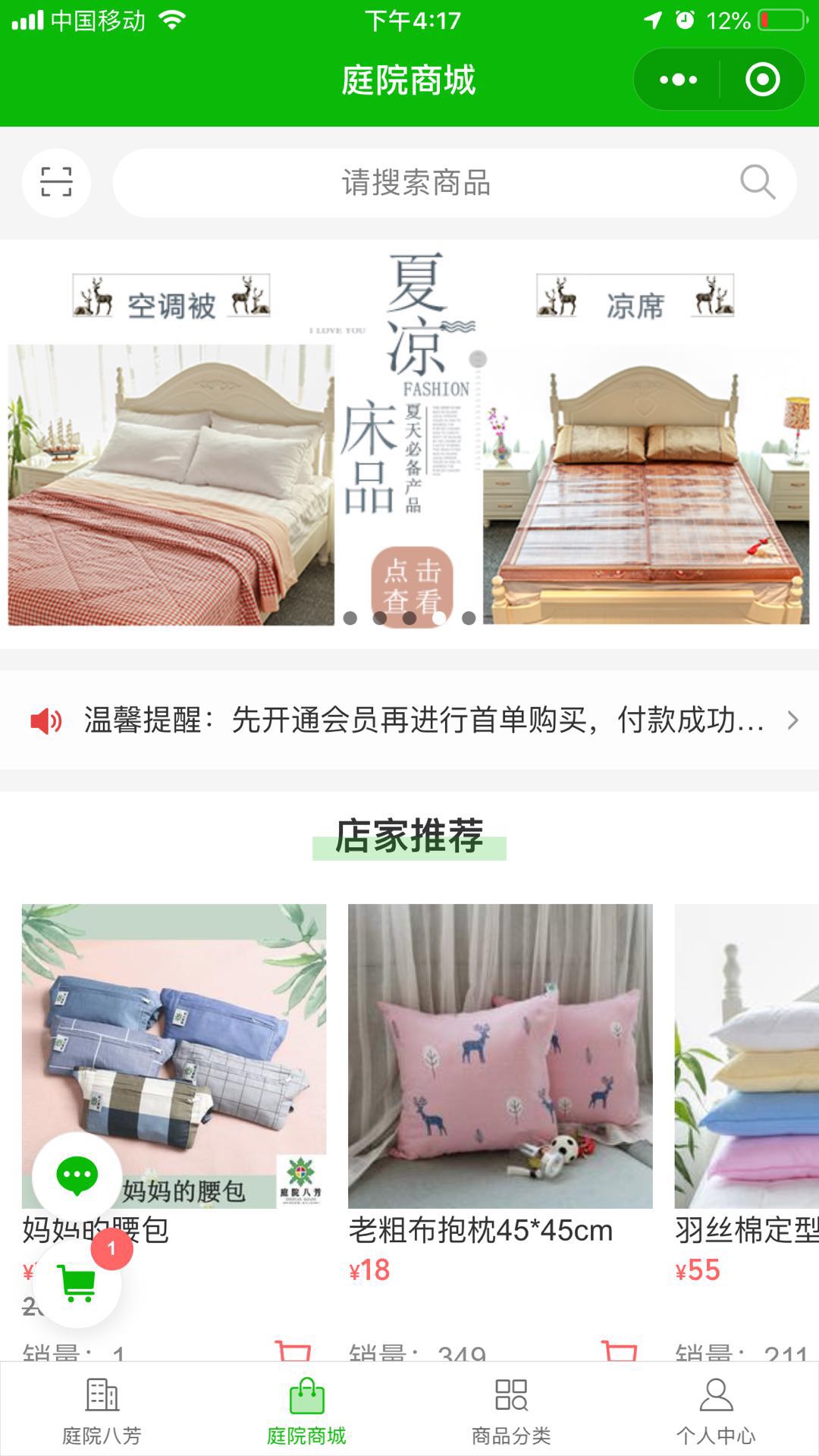Open the 羽丝棉定型 pillow product
Viewport: 819px width, 1456px height.
746,1056
